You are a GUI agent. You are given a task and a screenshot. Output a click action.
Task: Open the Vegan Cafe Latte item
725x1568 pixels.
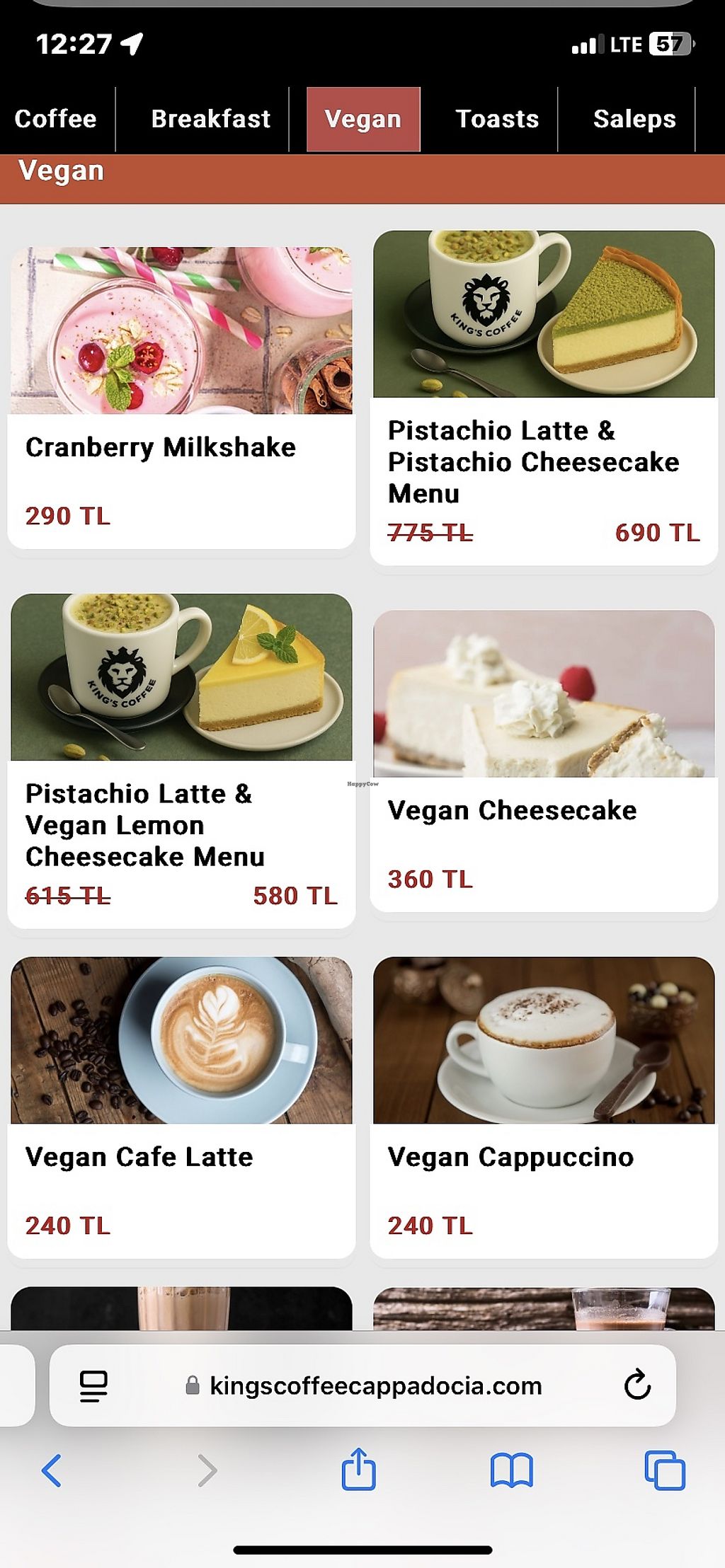click(181, 1107)
